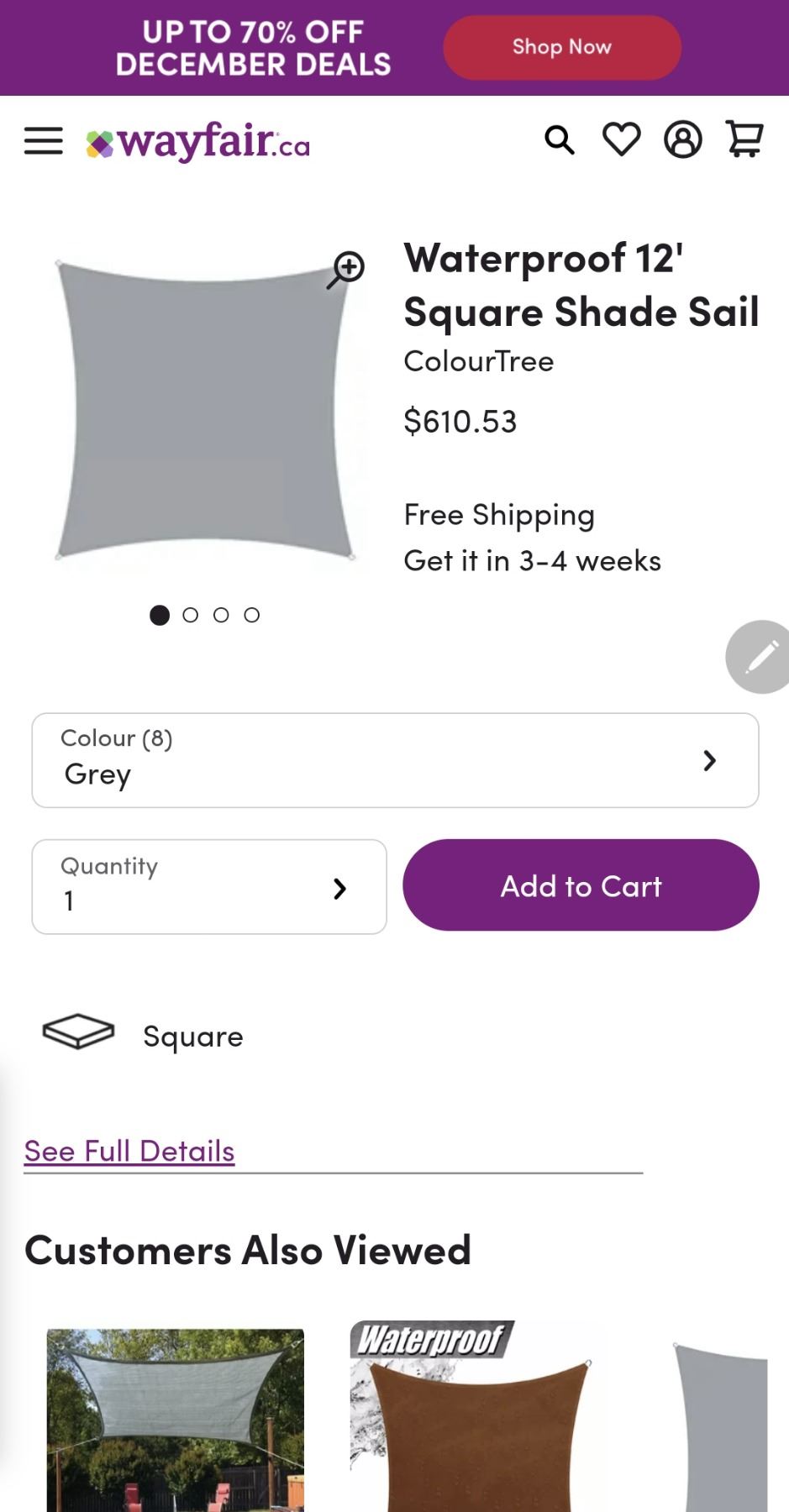
Task: Open the green shade sail outdoor product
Action: (x=175, y=1420)
